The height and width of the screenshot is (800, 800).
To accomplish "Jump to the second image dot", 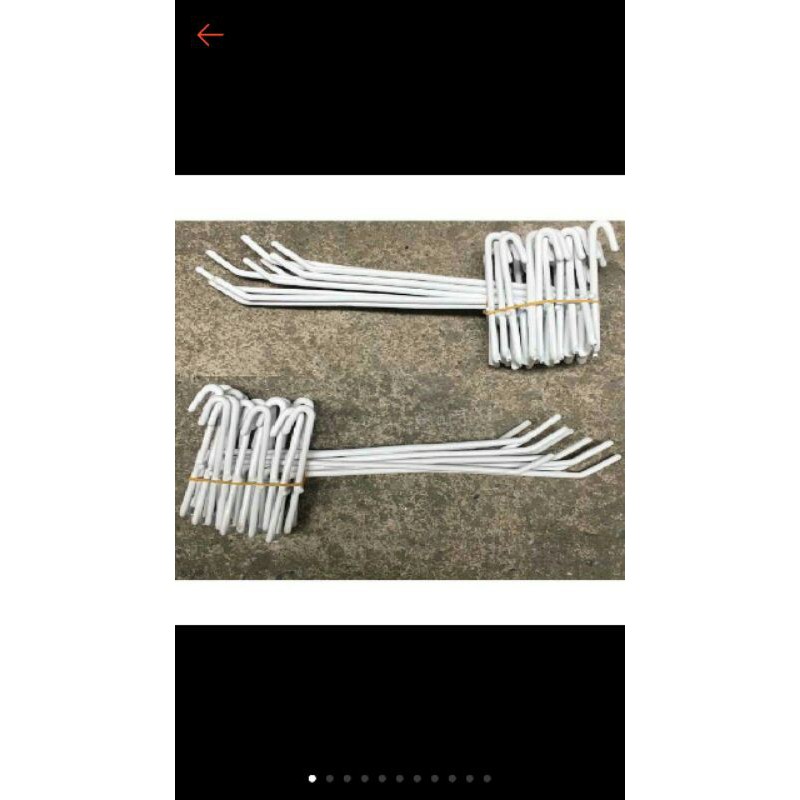I will coord(330,778).
